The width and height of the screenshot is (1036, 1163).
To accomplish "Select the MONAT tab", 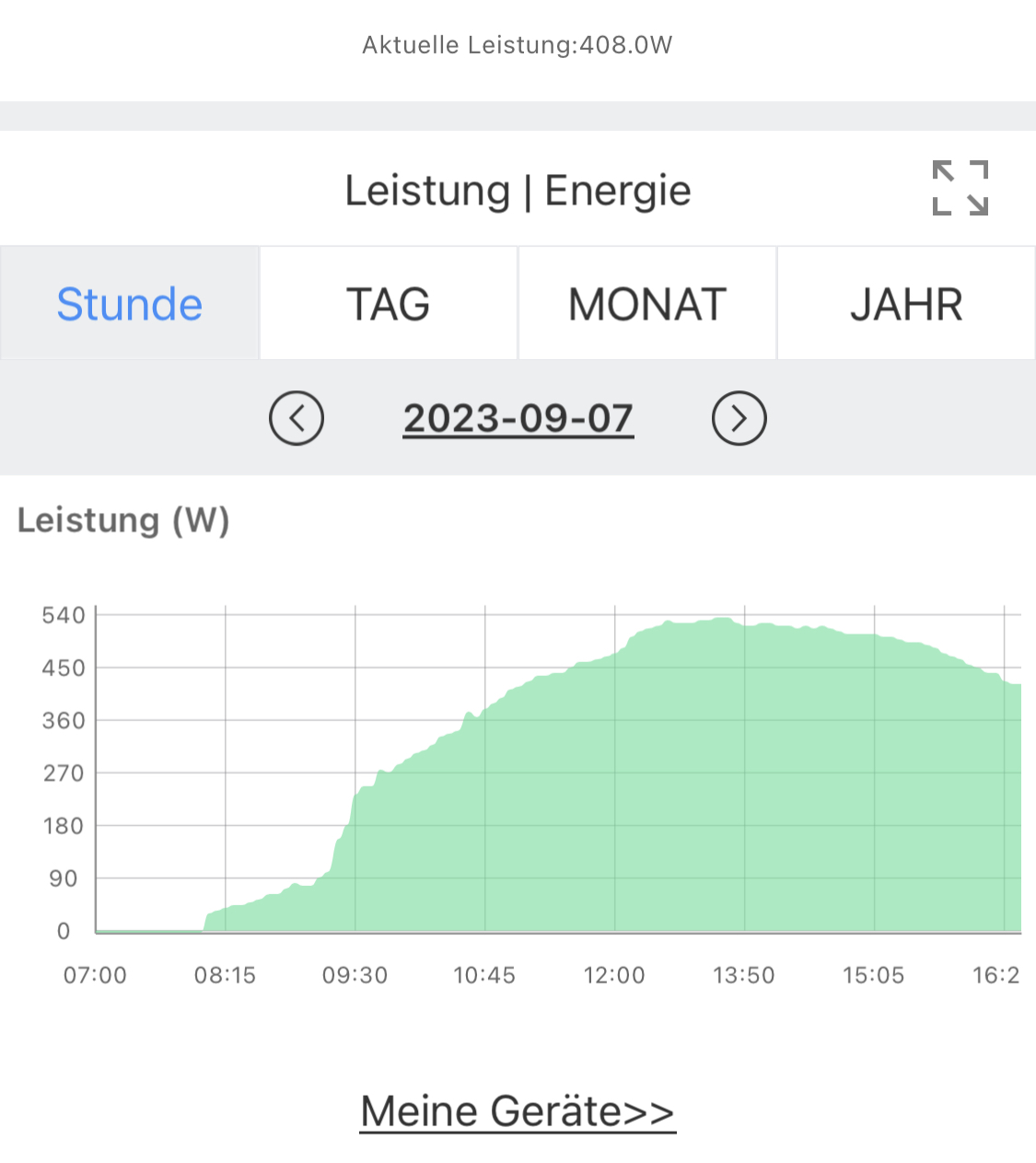I will 647,304.
